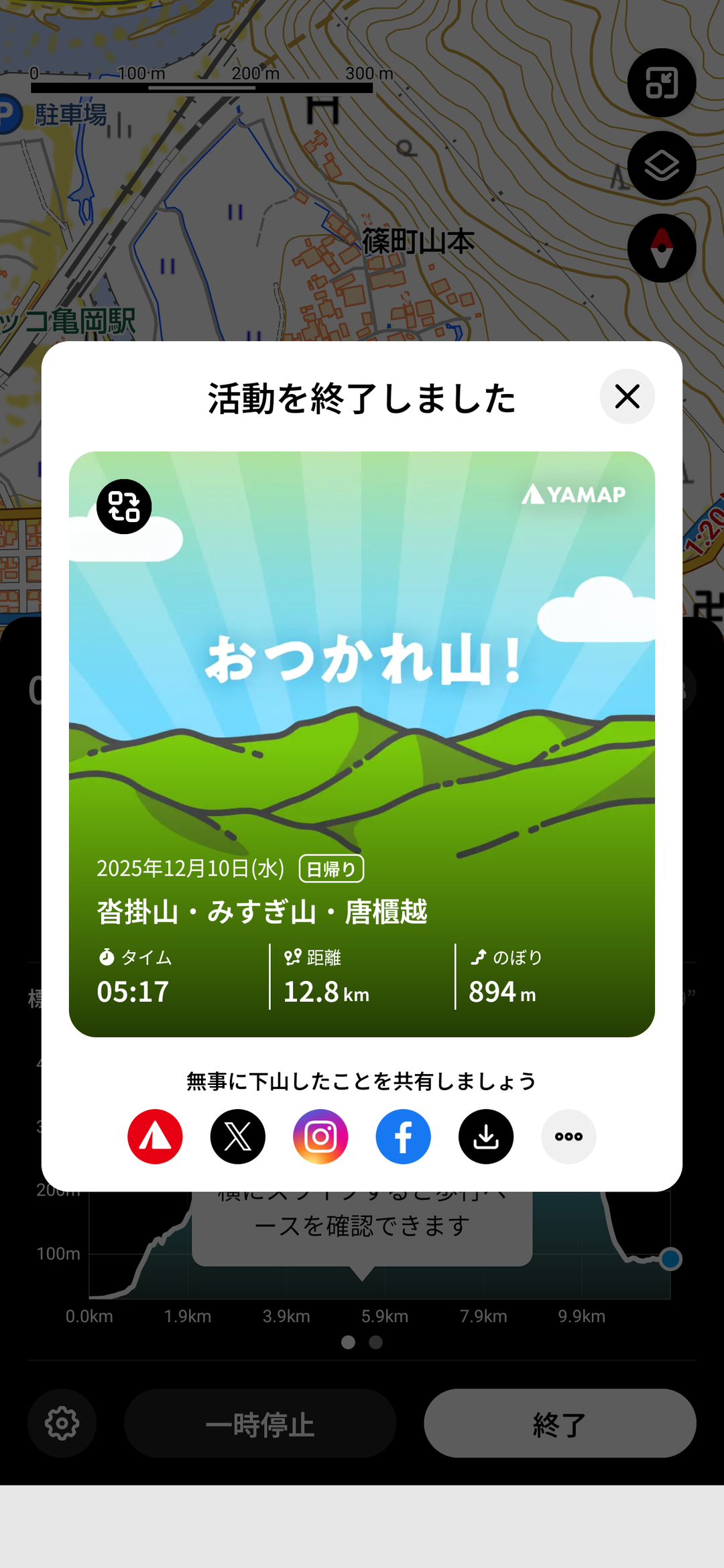Switch the share card design
The image size is (724, 1568).
pos(124,507)
